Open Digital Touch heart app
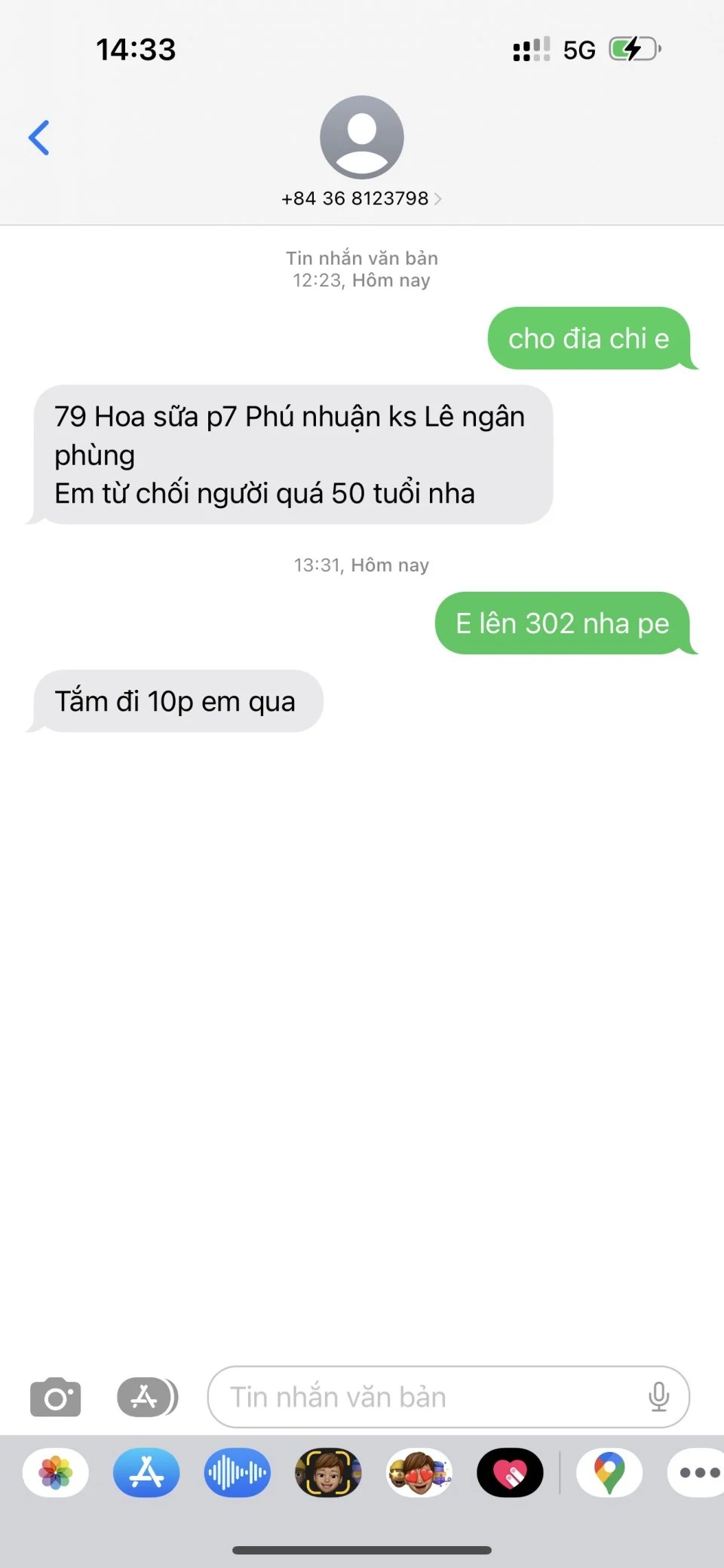 [510, 1472]
